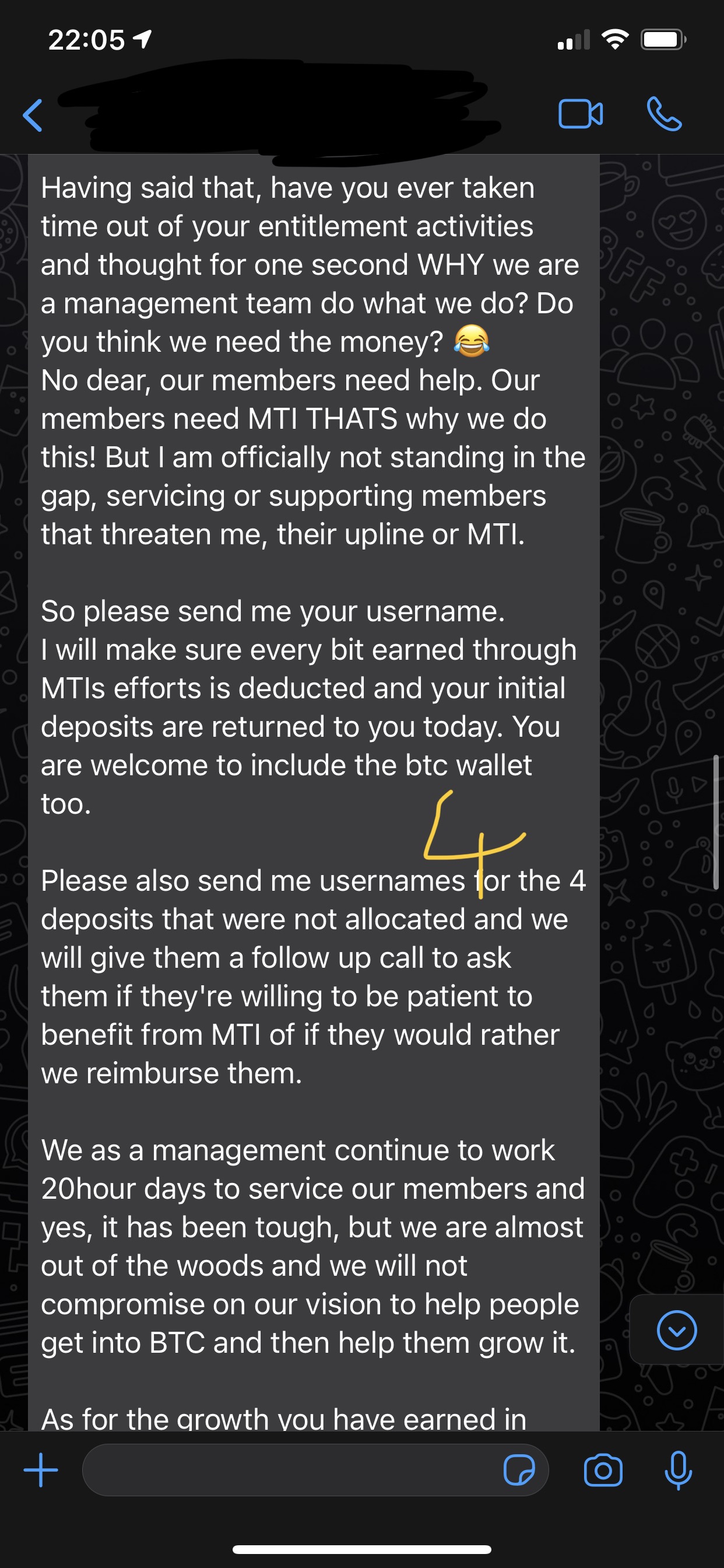This screenshot has width=724, height=1568.
Task: Start a voice call
Action: click(664, 114)
